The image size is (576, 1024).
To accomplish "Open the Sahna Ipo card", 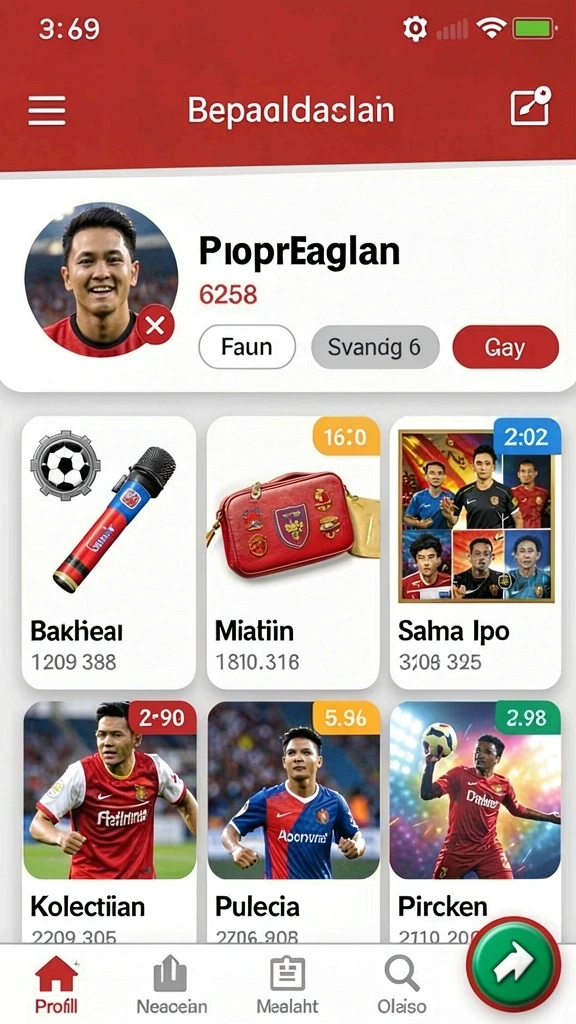I will (475, 552).
